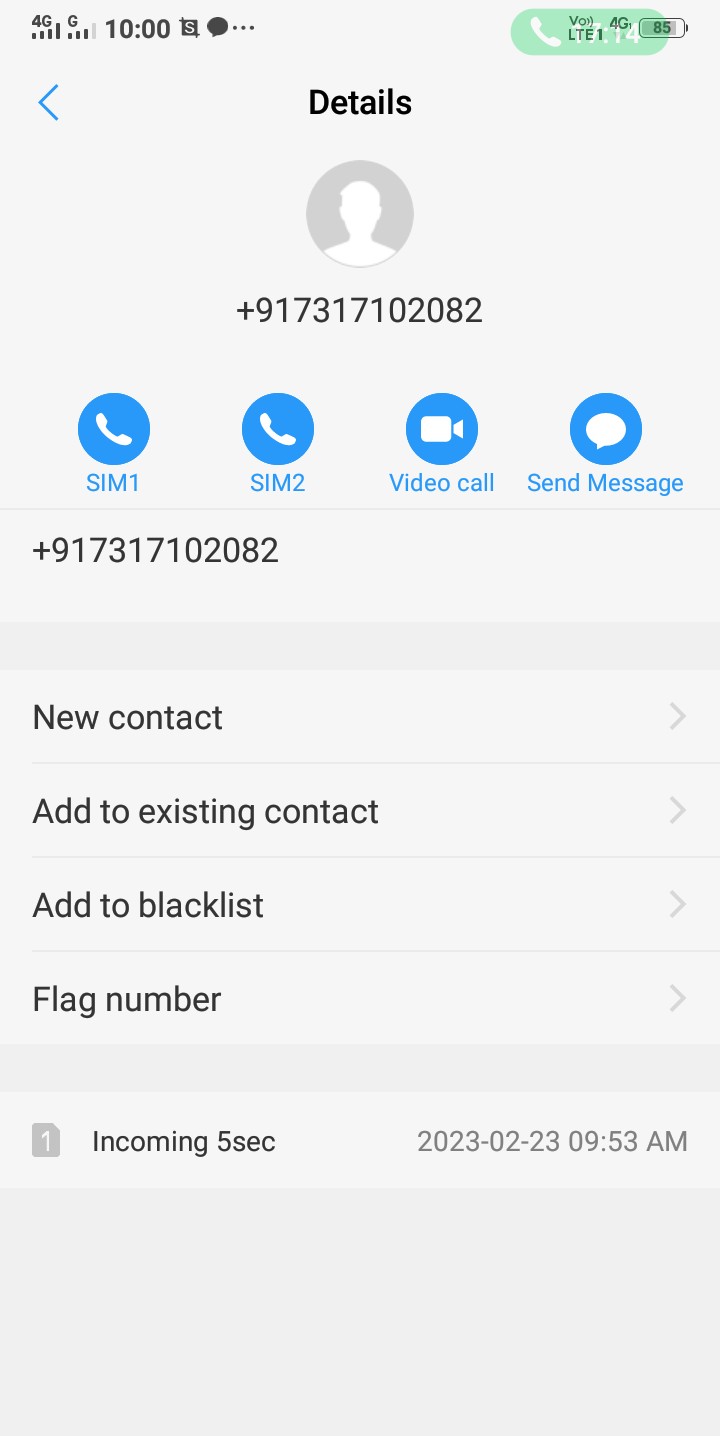The width and height of the screenshot is (720, 1436).
Task: Call the number using SIM2
Action: [277, 430]
